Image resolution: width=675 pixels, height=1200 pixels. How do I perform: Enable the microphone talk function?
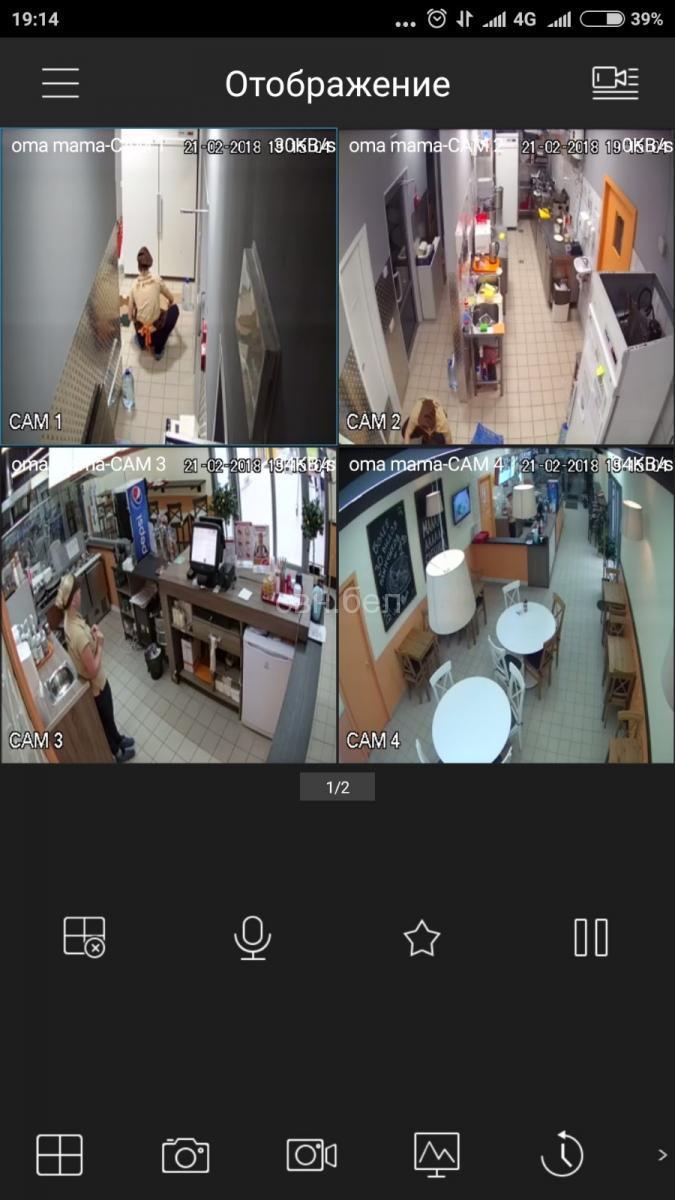click(x=253, y=937)
